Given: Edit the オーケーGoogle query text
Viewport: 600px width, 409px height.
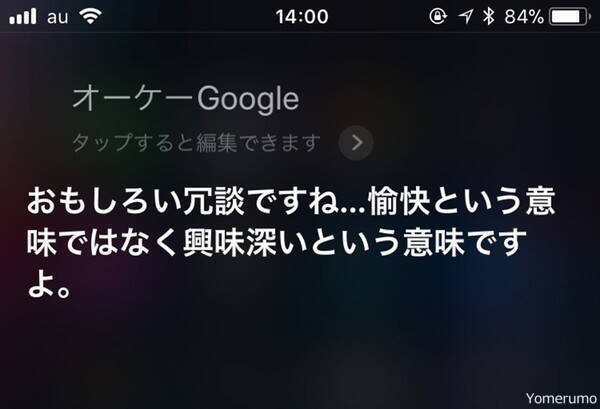Looking at the screenshot, I should [185, 99].
